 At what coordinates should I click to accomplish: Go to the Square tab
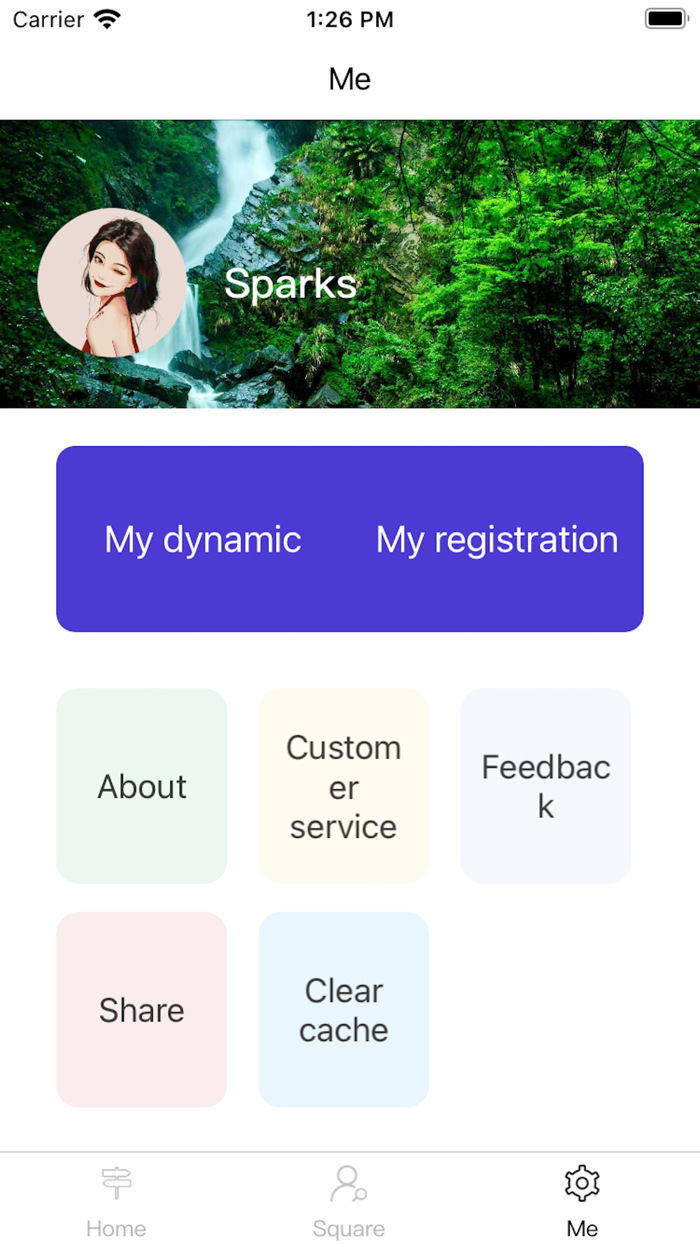(x=349, y=1200)
